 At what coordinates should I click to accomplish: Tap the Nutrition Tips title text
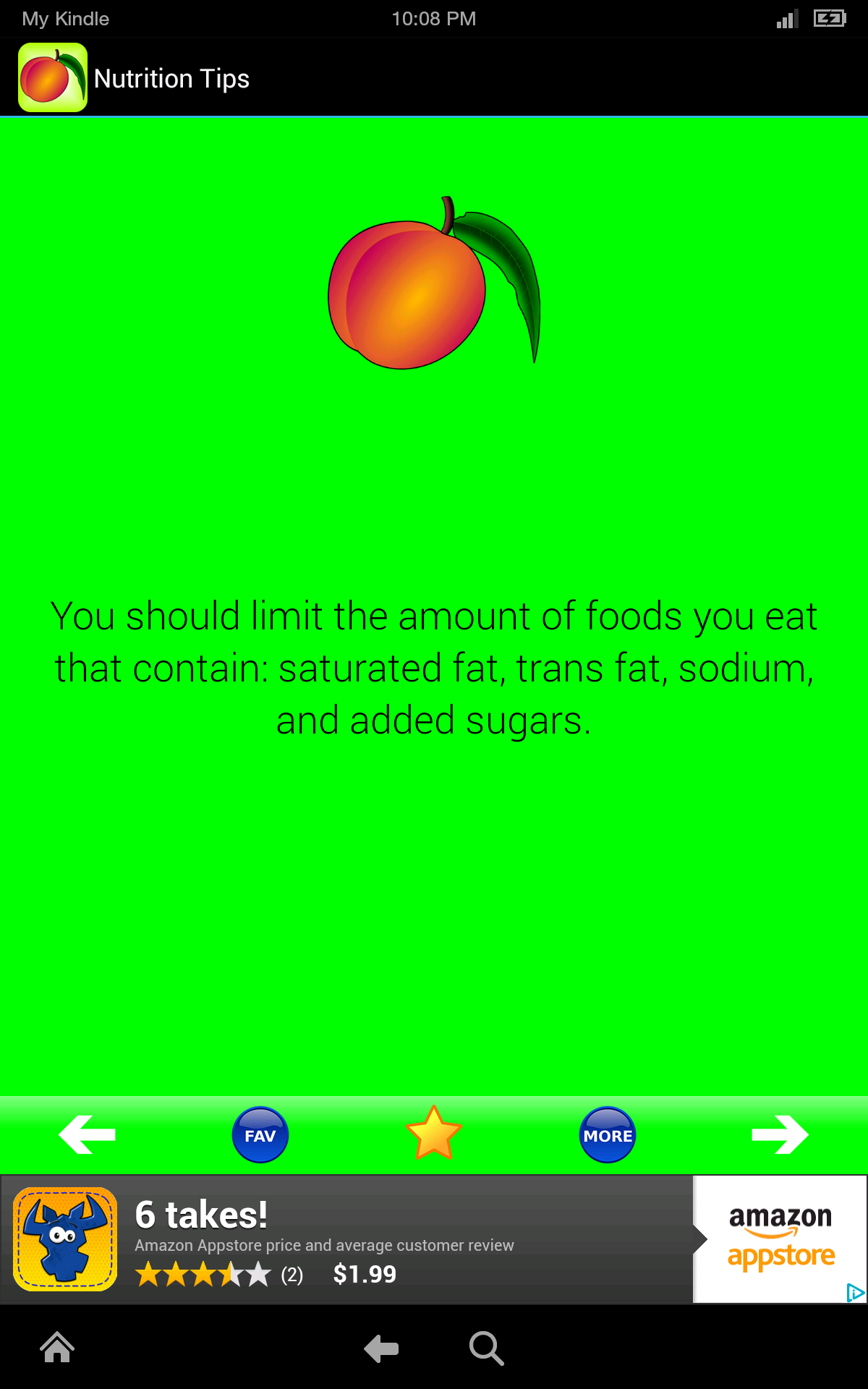(x=172, y=77)
